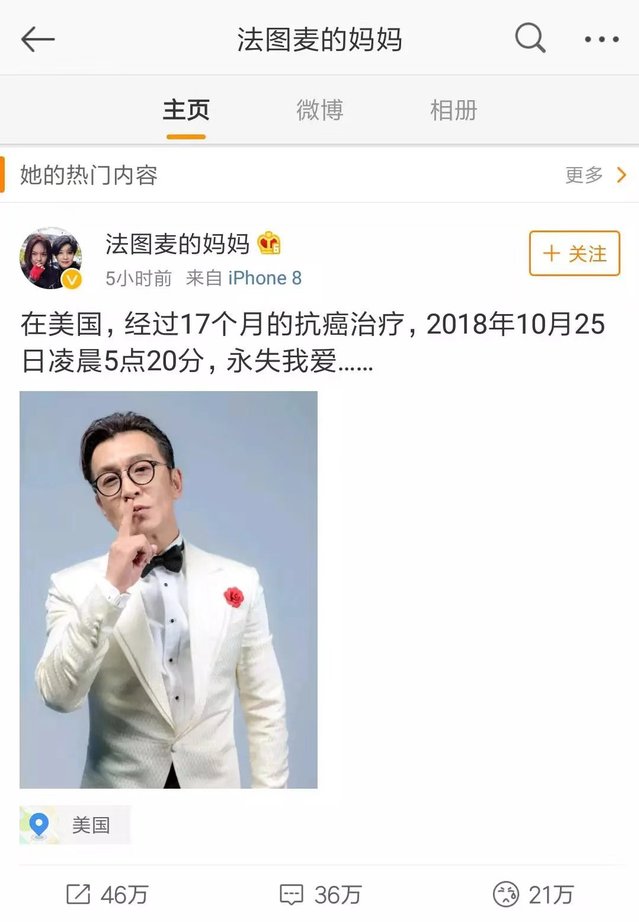Tap 更多 to see more hot content
Image resolution: width=639 pixels, height=922 pixels.
pyautogui.click(x=595, y=175)
